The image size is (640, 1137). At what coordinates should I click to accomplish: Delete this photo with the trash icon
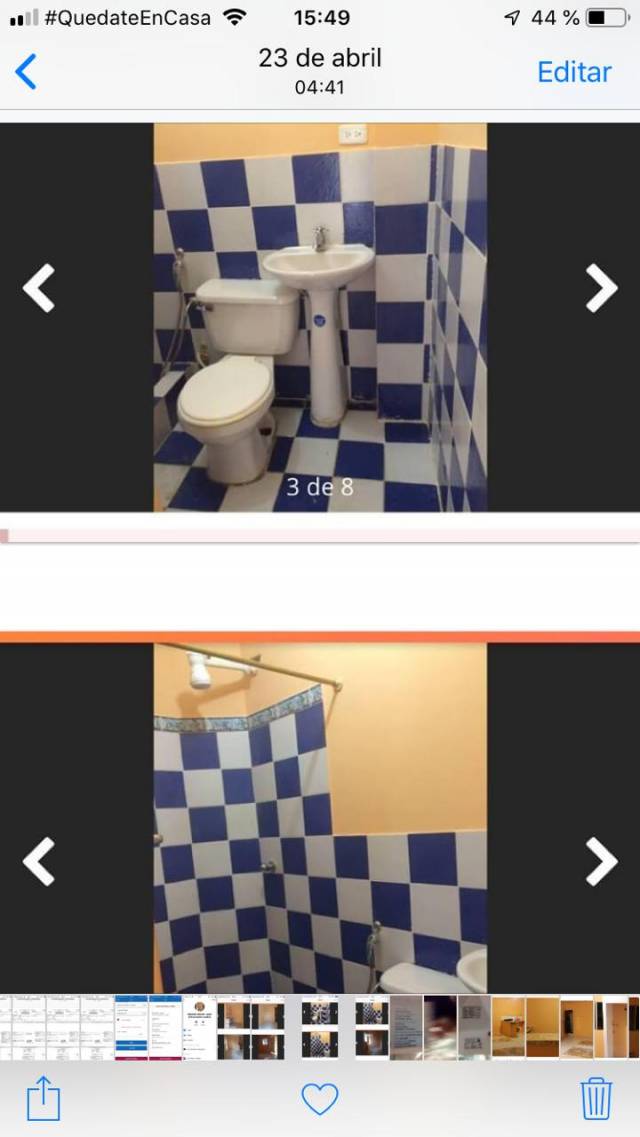[596, 1099]
